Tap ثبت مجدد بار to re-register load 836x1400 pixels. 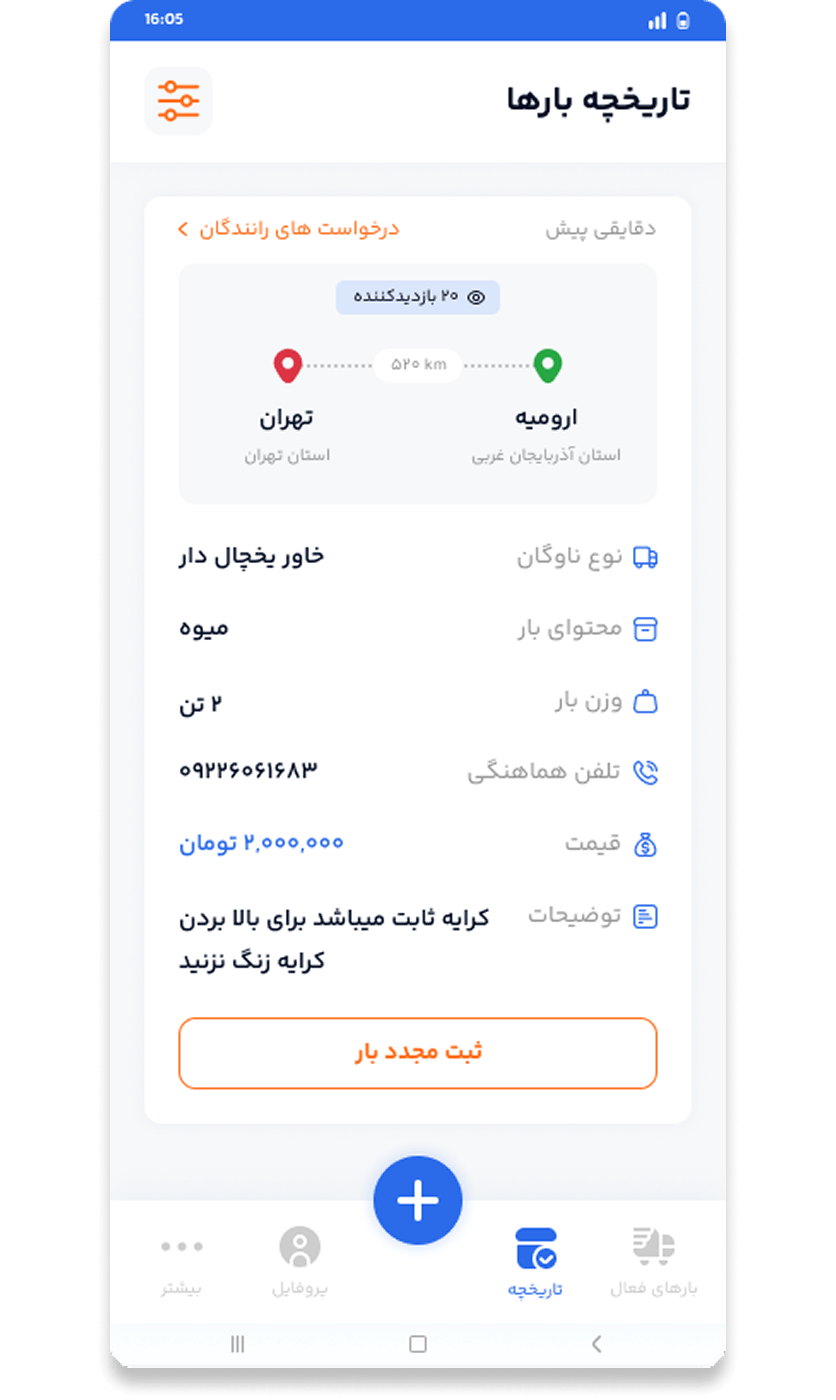point(418,1053)
